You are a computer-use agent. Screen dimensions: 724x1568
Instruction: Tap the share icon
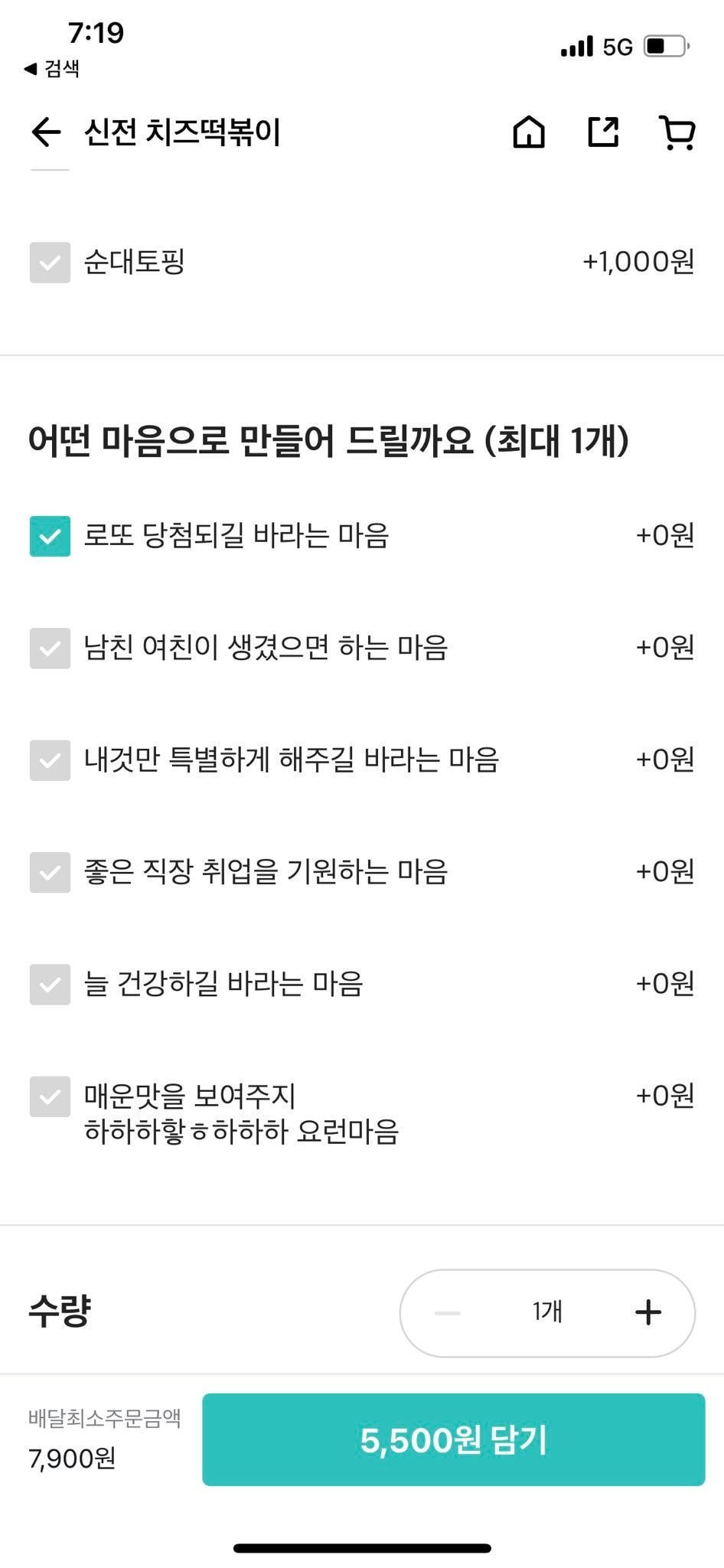point(603,132)
